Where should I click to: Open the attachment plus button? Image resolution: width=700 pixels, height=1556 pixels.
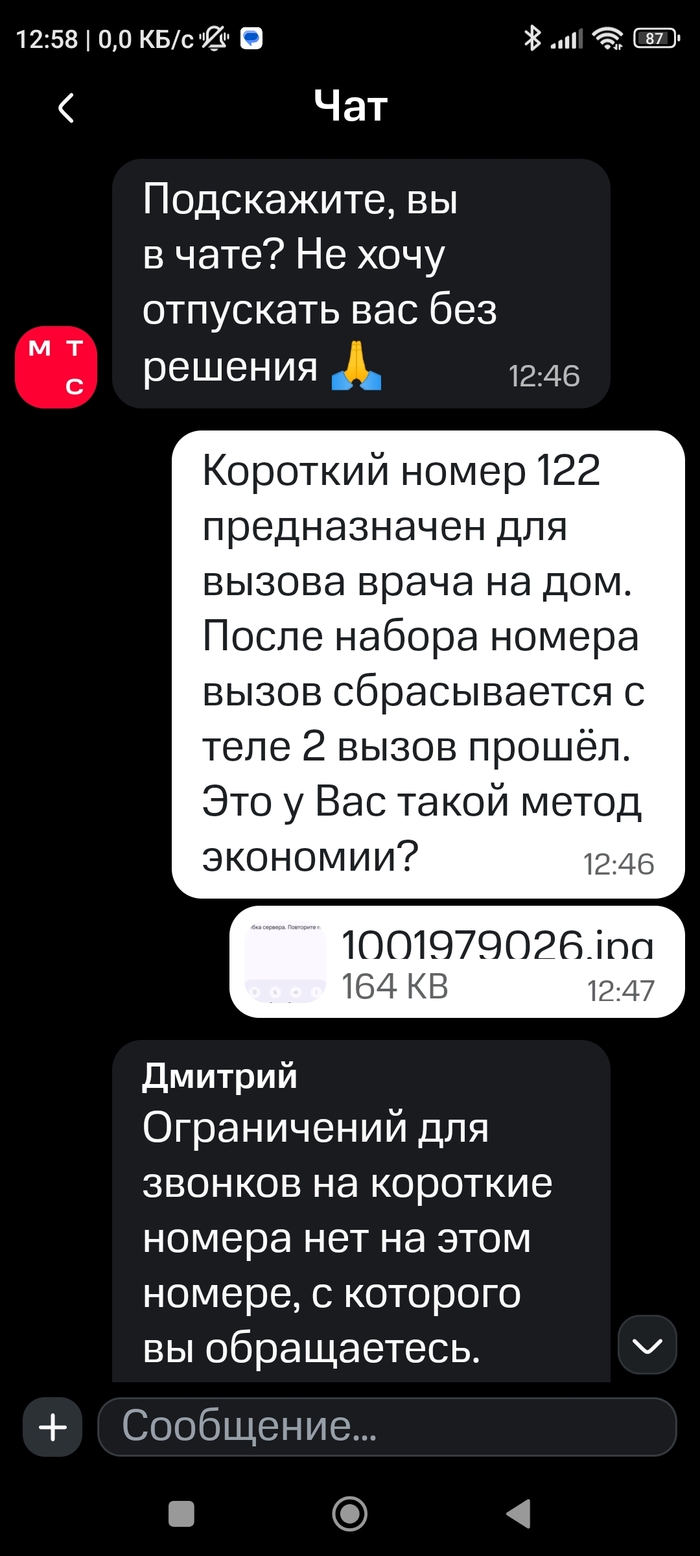pyautogui.click(x=52, y=1426)
